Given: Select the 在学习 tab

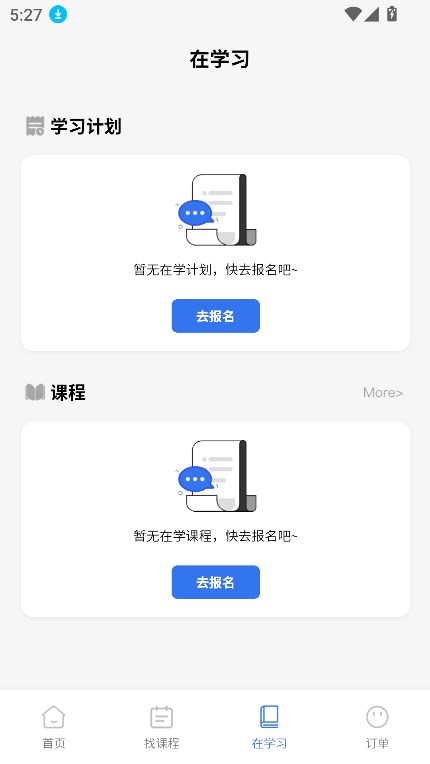Looking at the screenshot, I should click(x=269, y=726).
